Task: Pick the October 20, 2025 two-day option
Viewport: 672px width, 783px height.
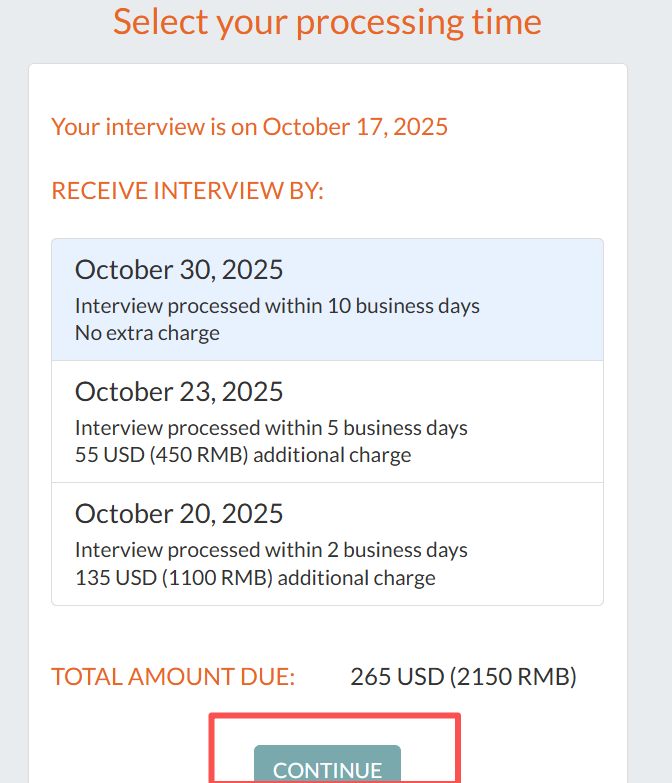Action: point(327,543)
